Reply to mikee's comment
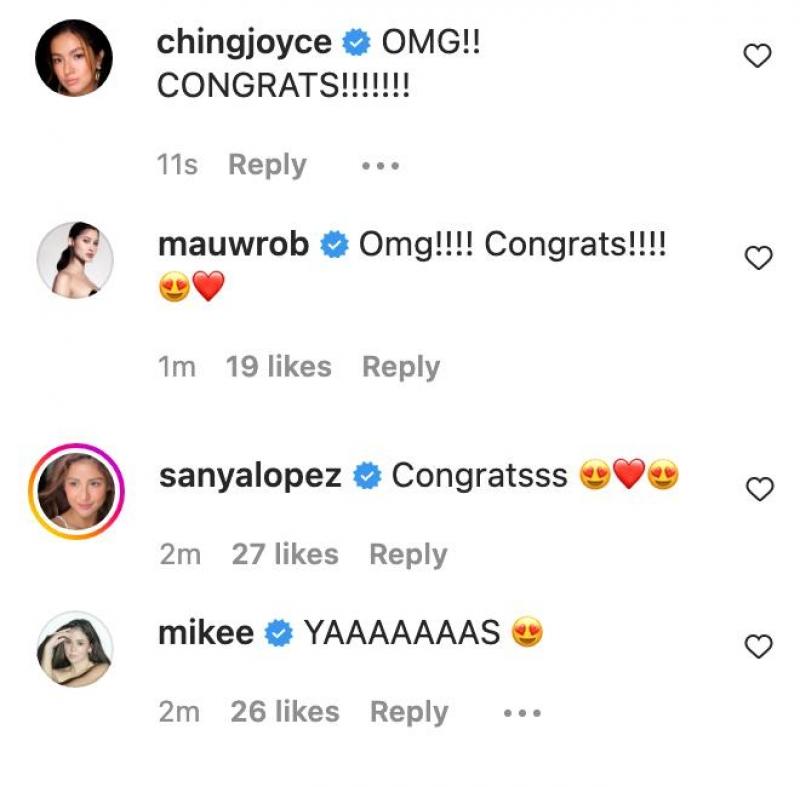800x787 pixels. coord(409,712)
